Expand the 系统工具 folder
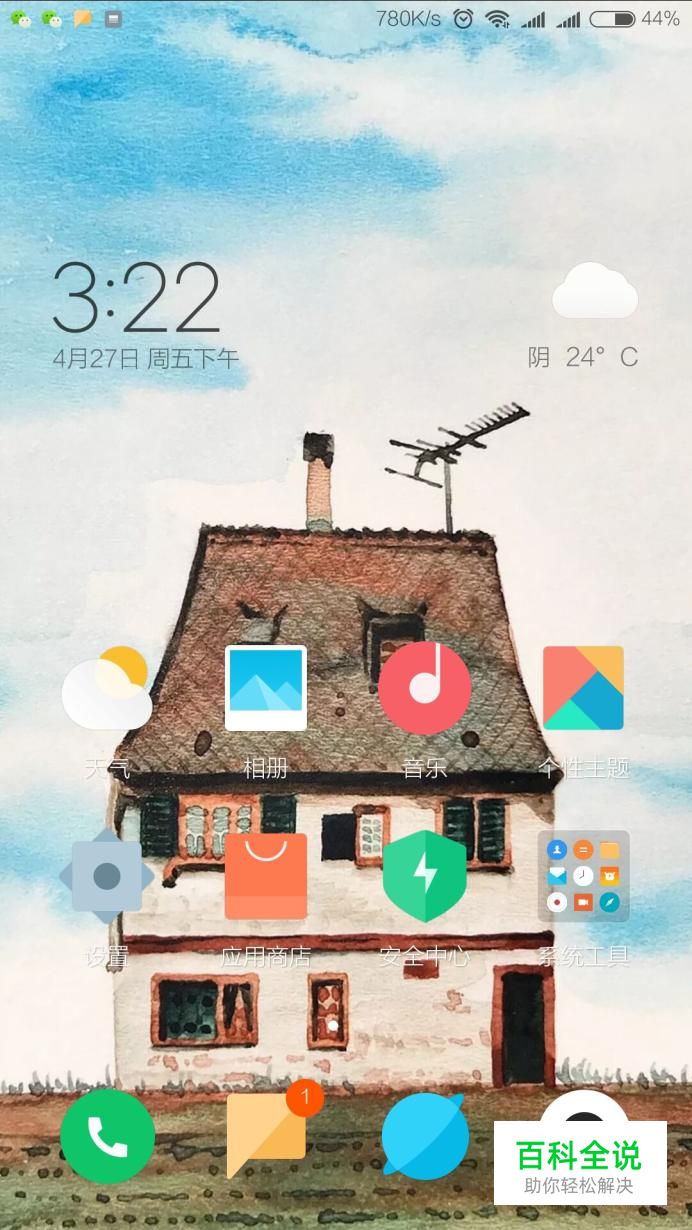The width and height of the screenshot is (692, 1230). click(x=583, y=876)
